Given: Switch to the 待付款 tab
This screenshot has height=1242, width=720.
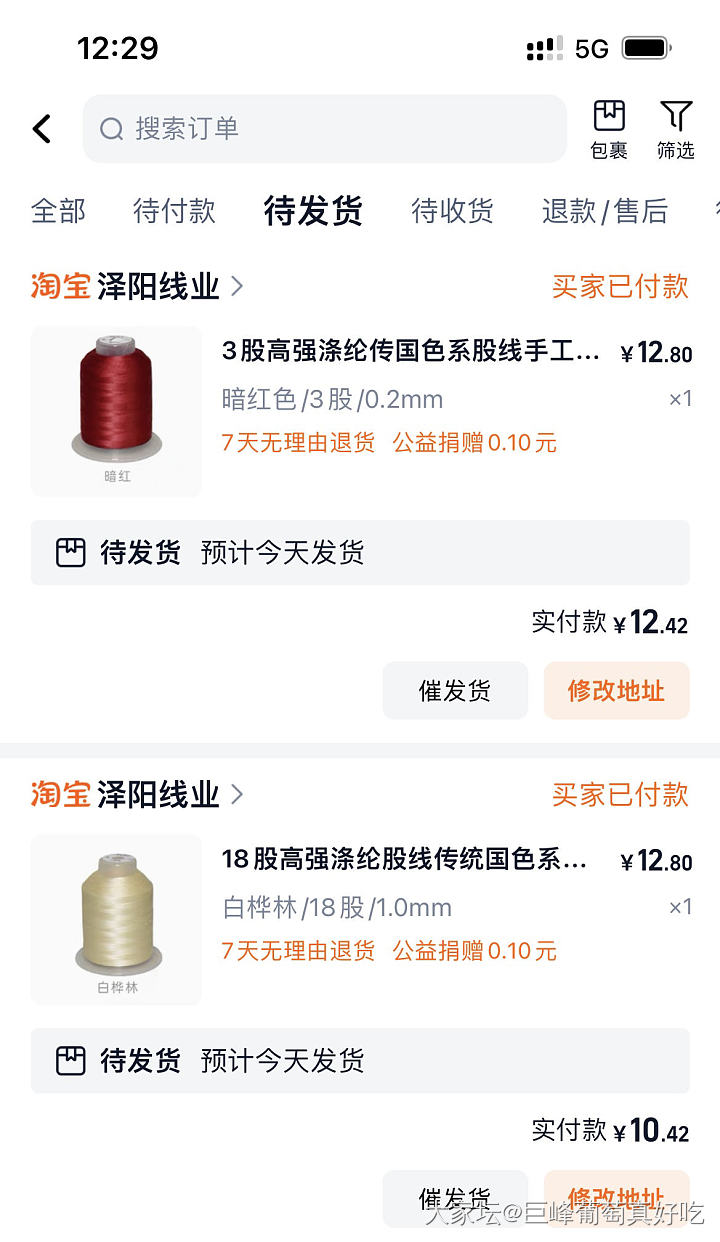Looking at the screenshot, I should click(175, 211).
